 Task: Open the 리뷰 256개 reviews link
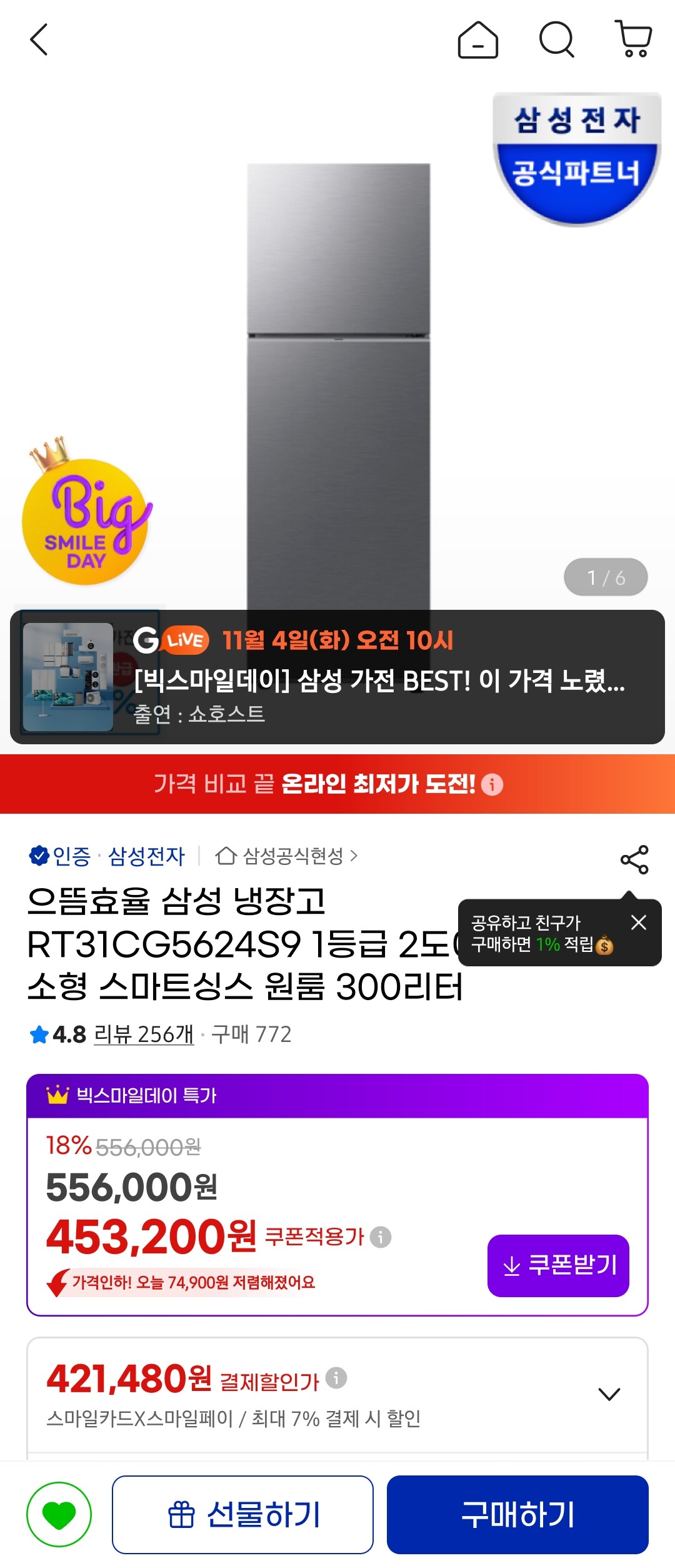point(144,1034)
